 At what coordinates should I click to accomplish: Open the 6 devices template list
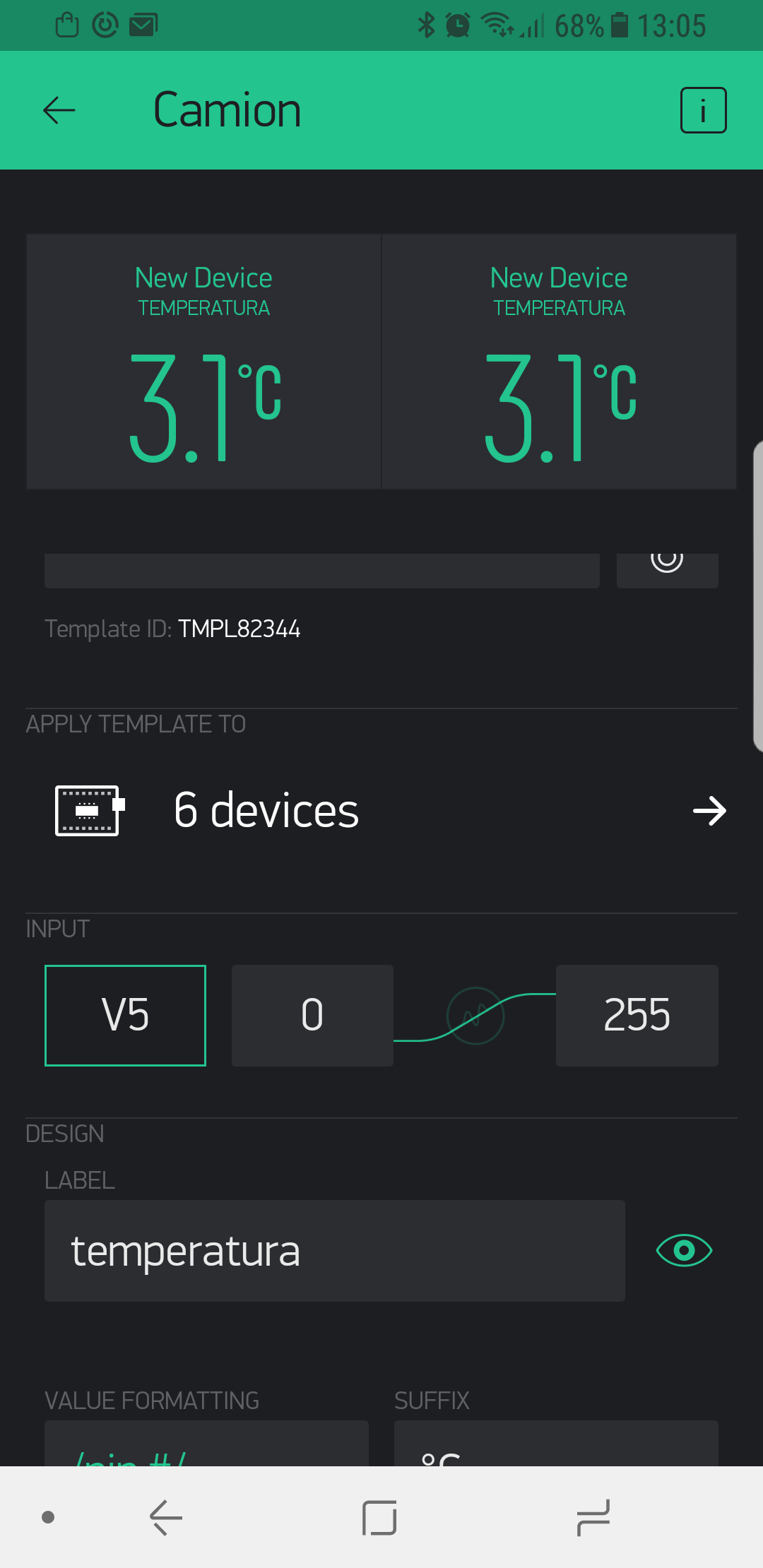click(381, 810)
